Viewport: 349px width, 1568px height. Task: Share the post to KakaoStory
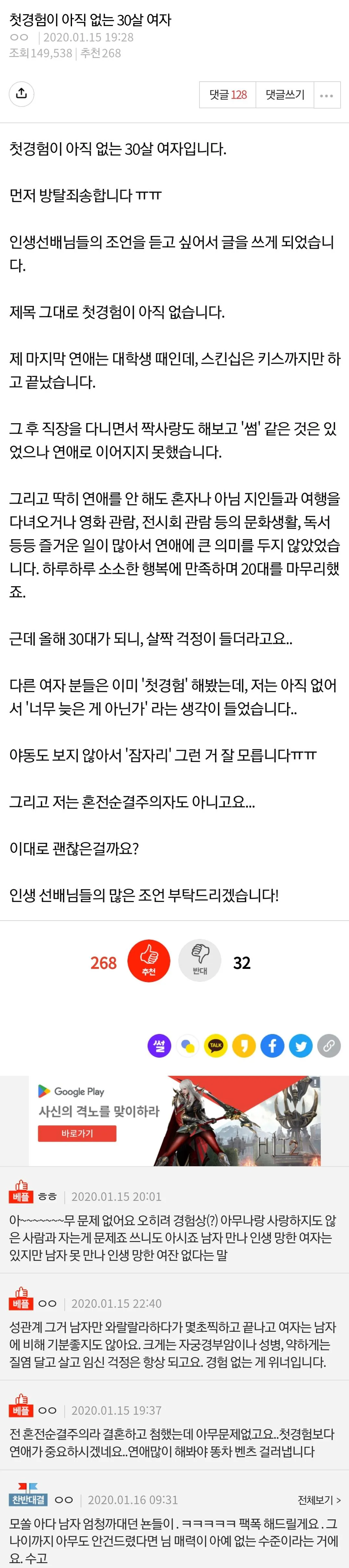point(244,1046)
